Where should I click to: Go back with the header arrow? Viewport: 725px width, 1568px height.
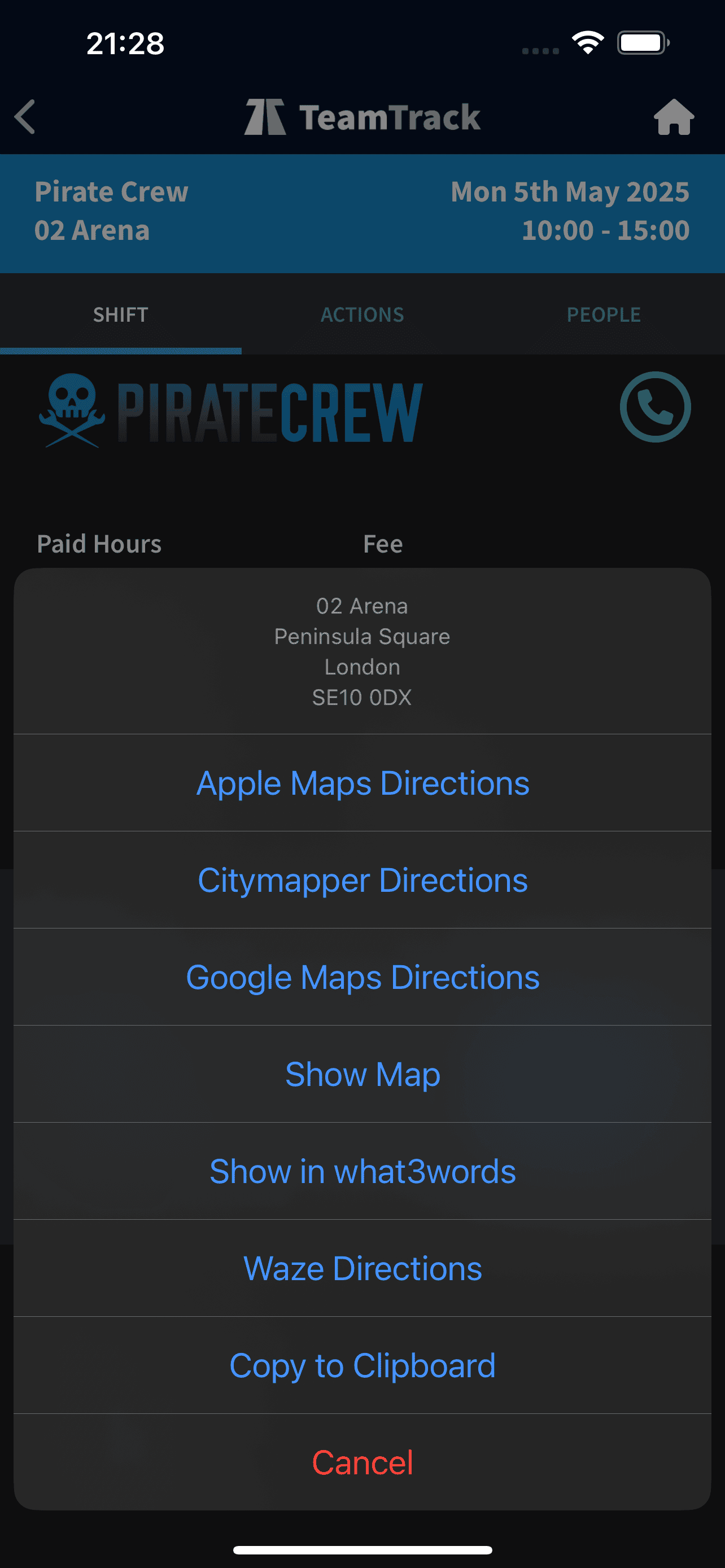(x=25, y=117)
